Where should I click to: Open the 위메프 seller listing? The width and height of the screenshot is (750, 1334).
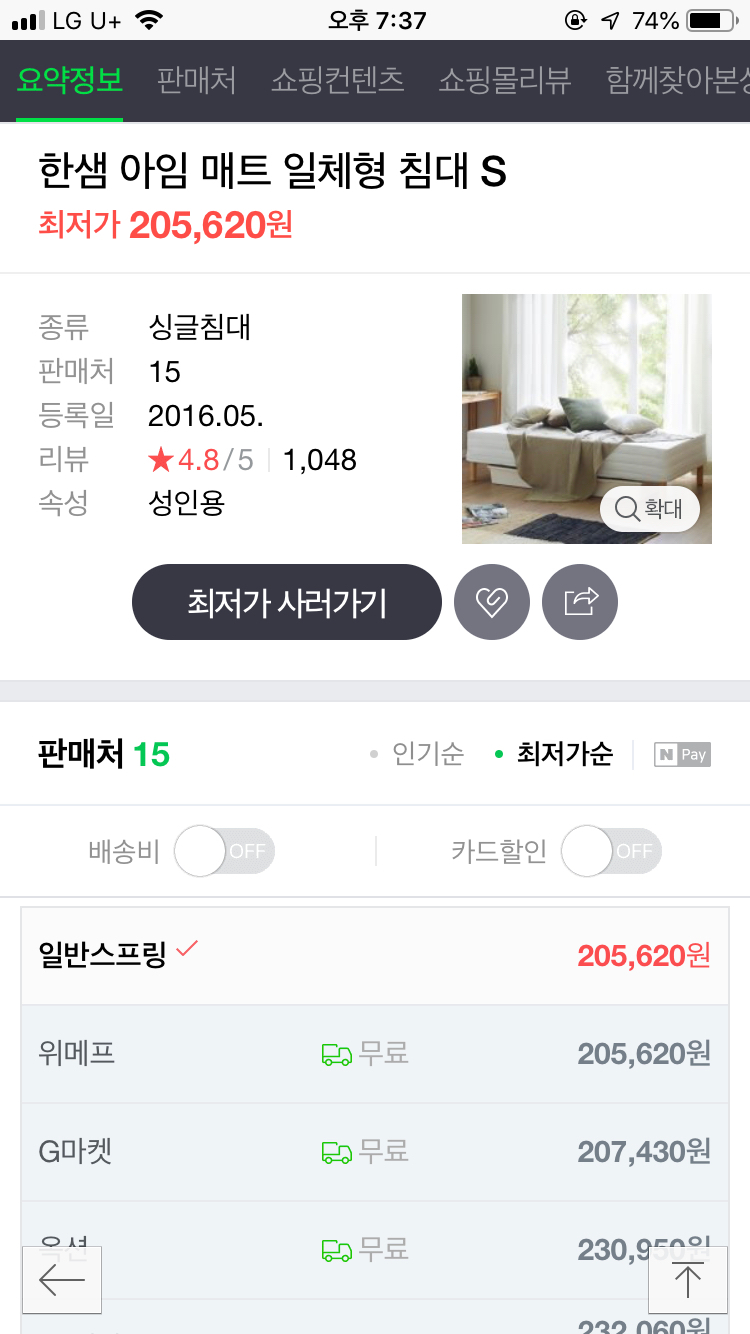coord(374,1053)
